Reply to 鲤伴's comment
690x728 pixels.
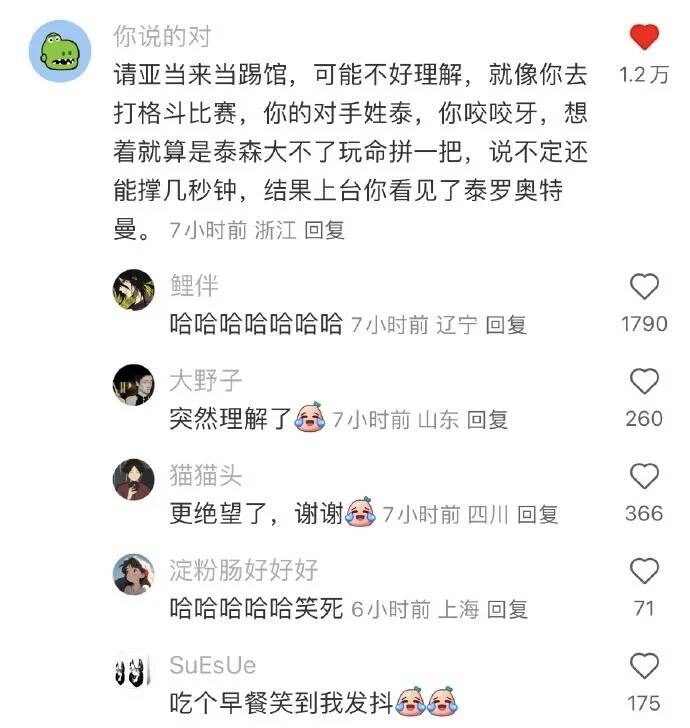click(x=506, y=325)
